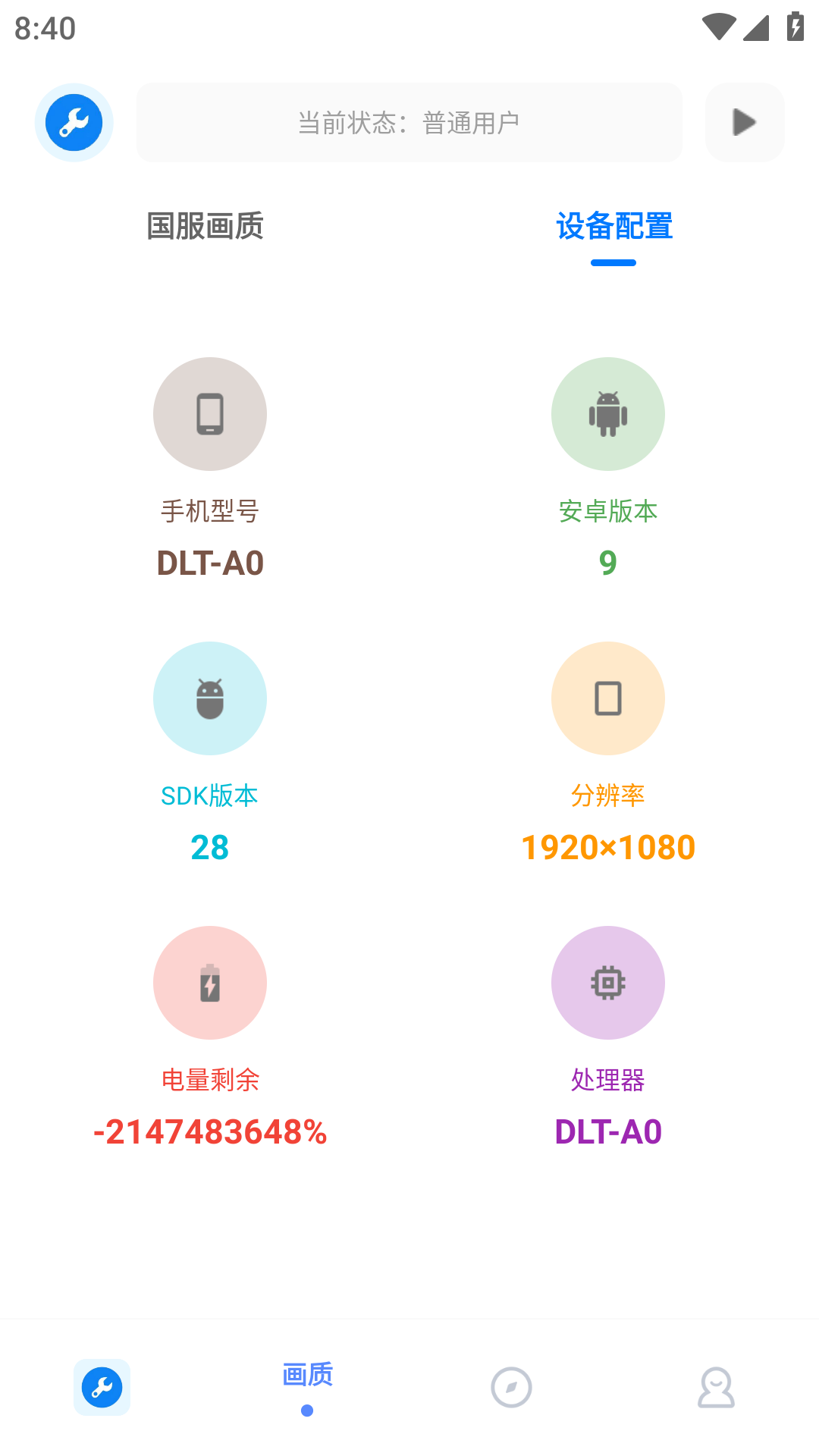Click the profile person icon
819x1456 pixels.
716,1387
